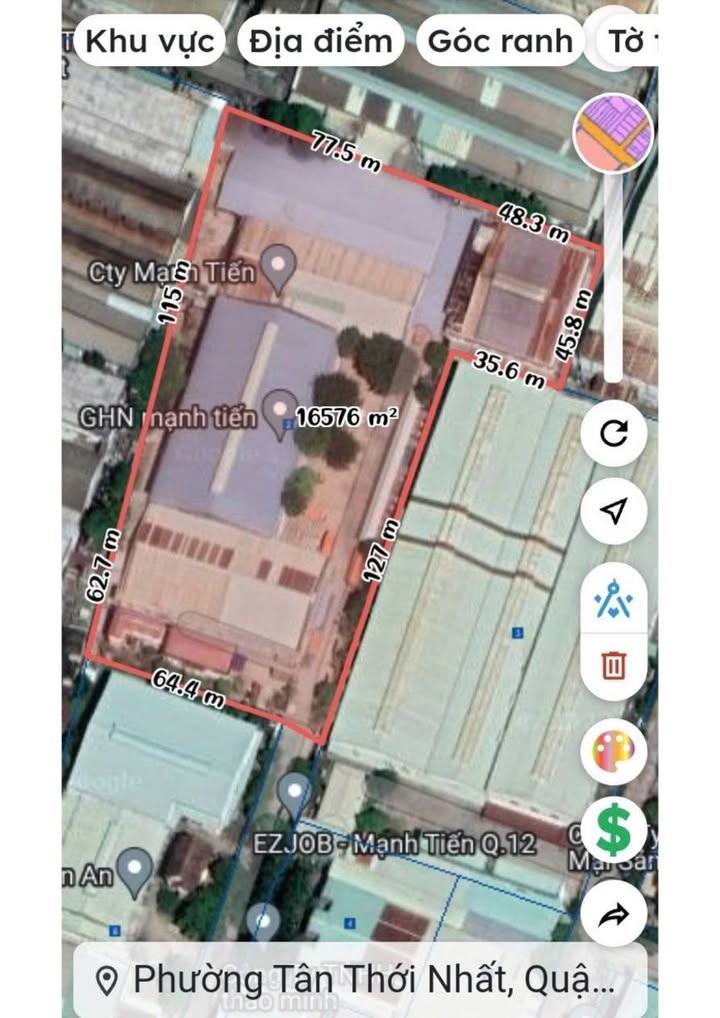This screenshot has height=1018, width=720.
Task: Open Phường Tân Thới Nhất address bar
Action: pyautogui.click(x=360, y=978)
